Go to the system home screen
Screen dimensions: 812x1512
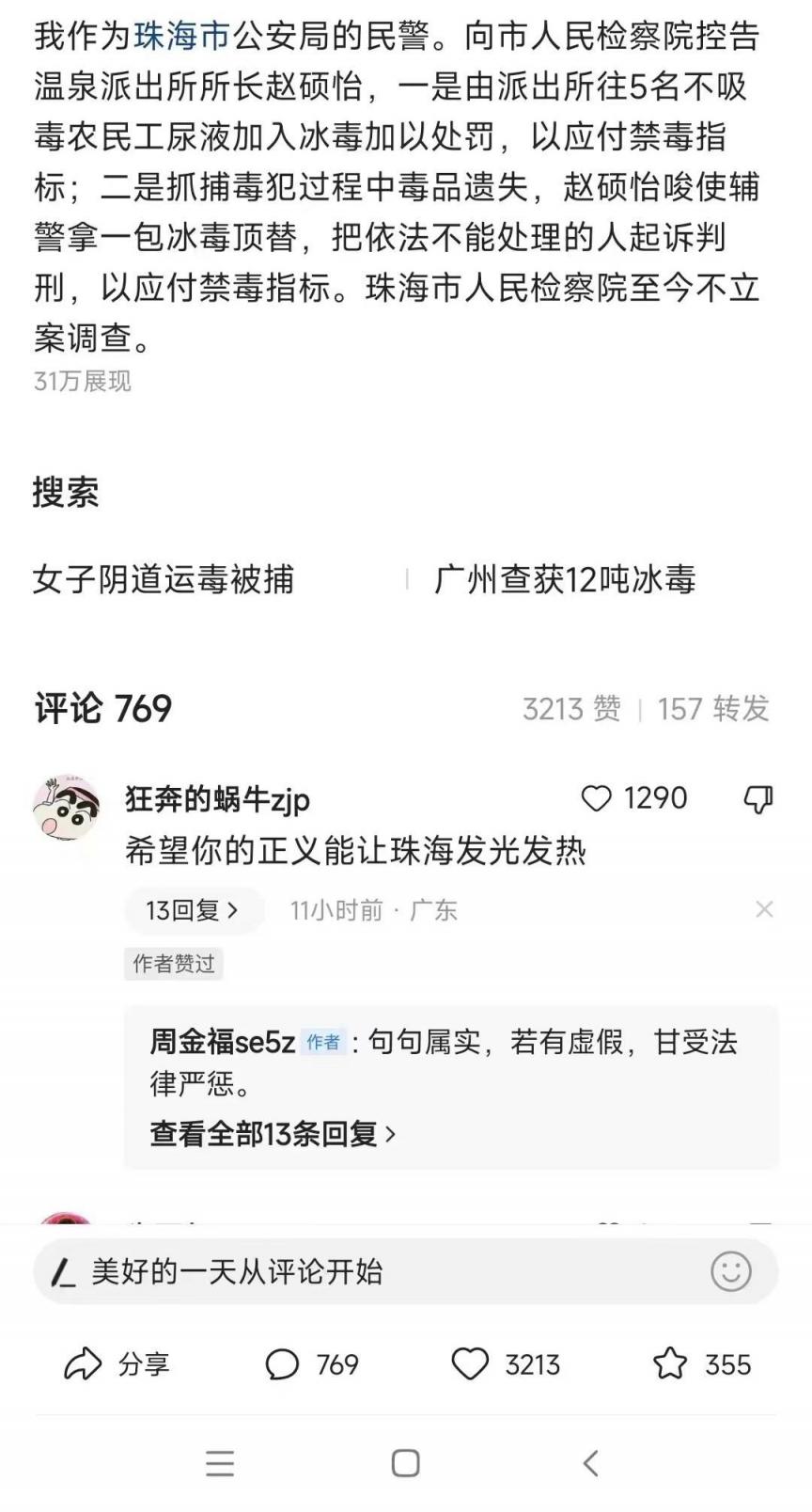(x=405, y=1463)
